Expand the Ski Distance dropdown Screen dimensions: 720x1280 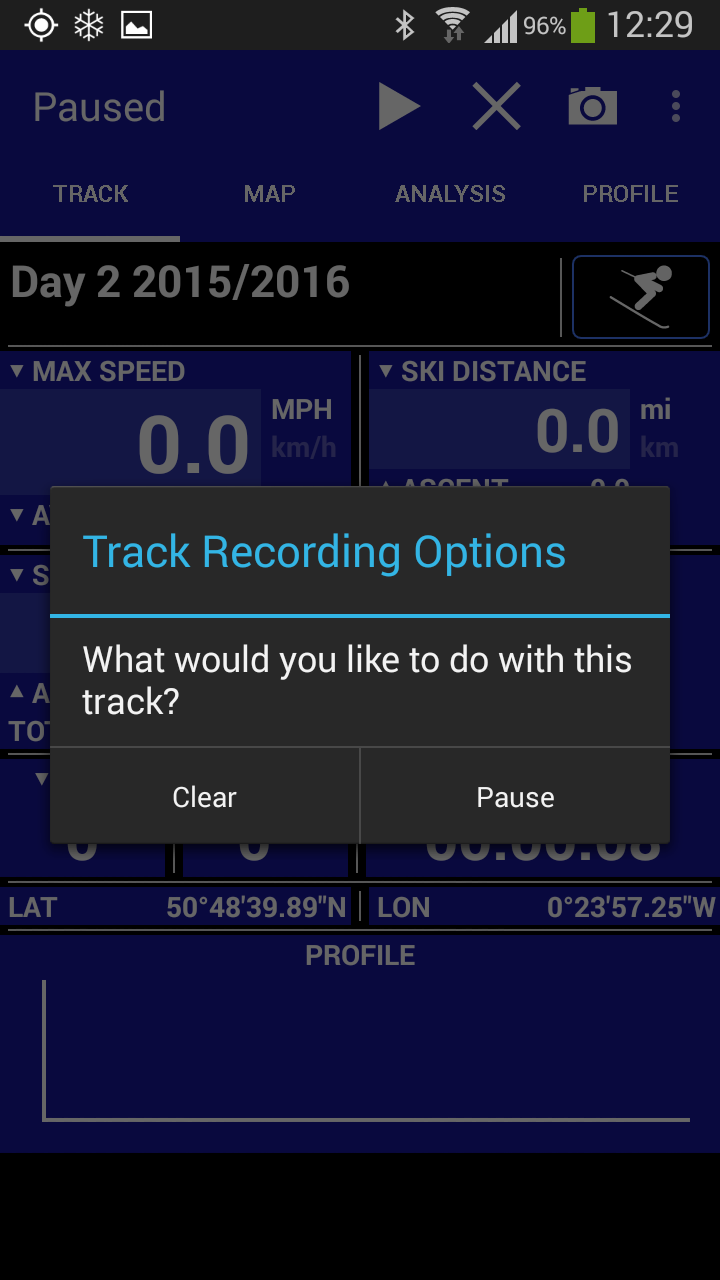tap(482, 372)
